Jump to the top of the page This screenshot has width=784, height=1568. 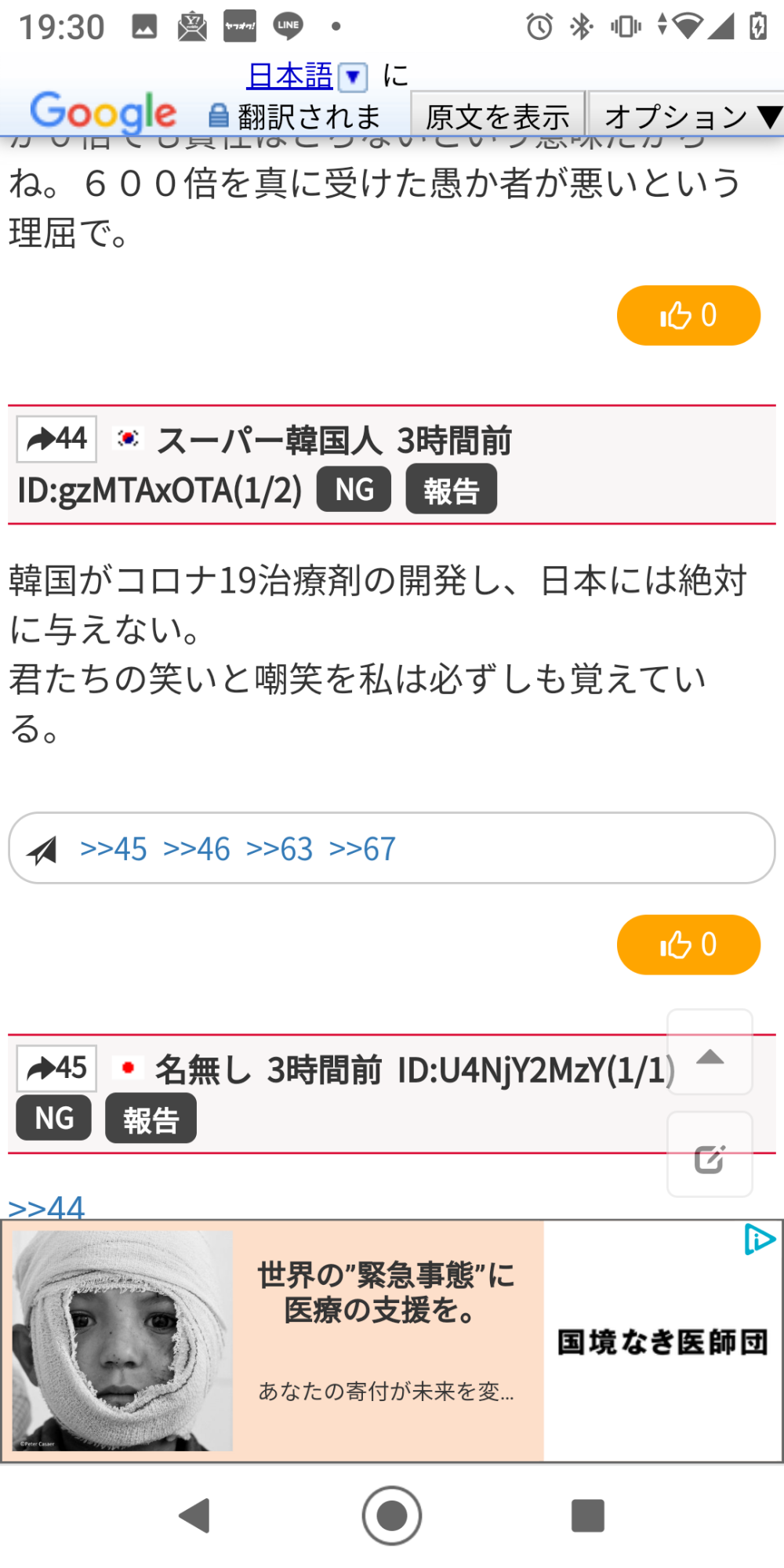point(710,1053)
